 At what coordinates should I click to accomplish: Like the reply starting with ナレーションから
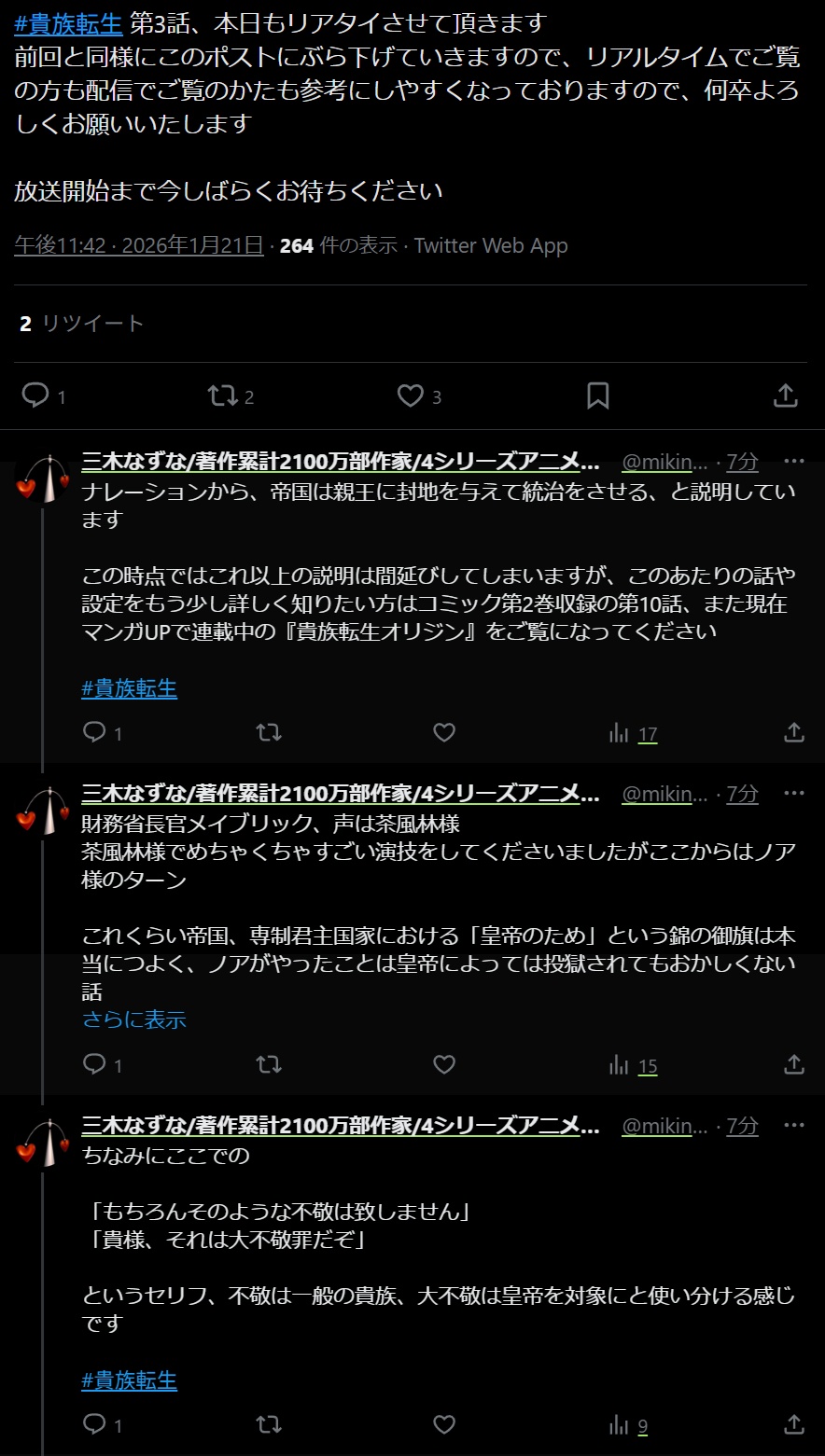tap(444, 733)
